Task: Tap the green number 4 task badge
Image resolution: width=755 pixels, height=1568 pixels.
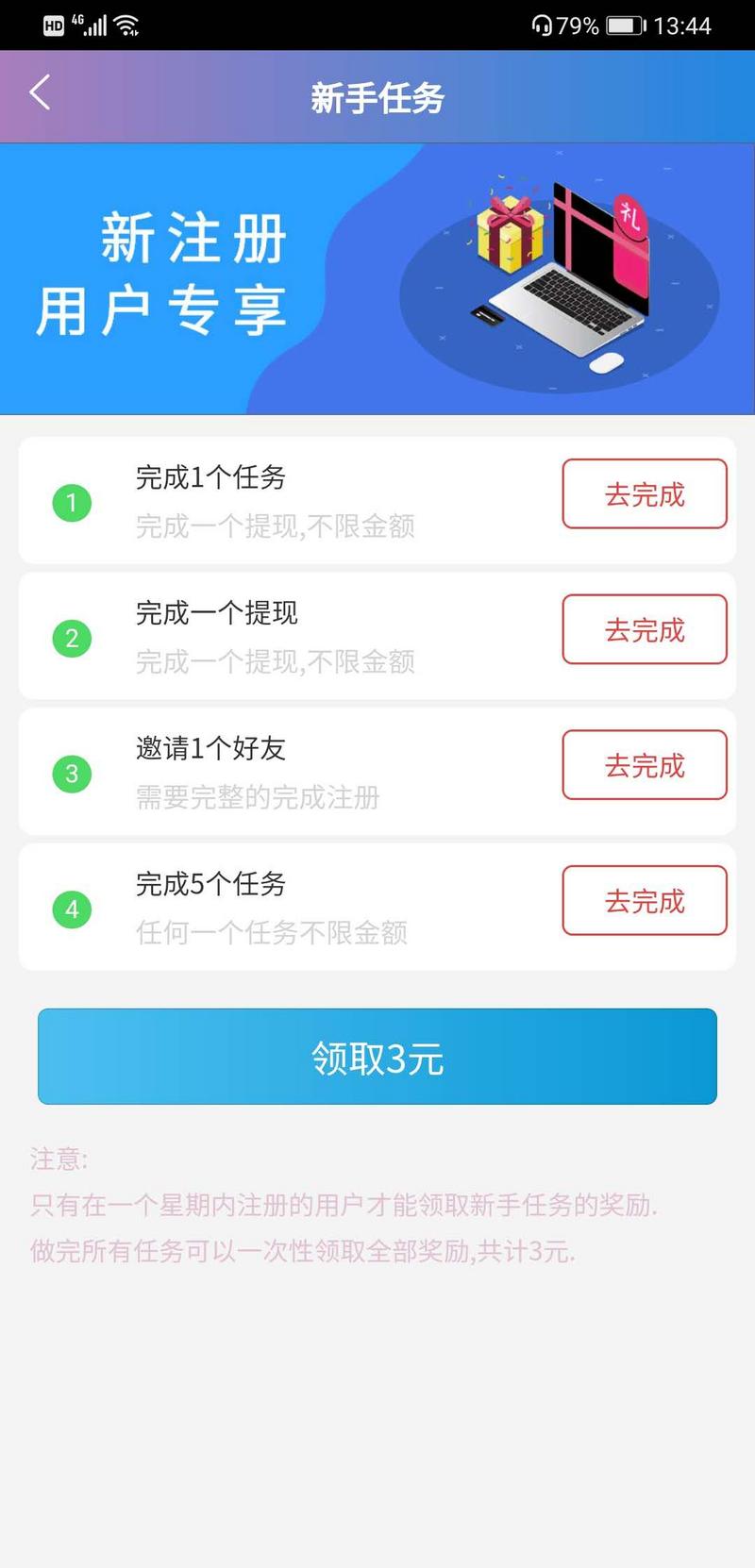Action: tap(72, 909)
